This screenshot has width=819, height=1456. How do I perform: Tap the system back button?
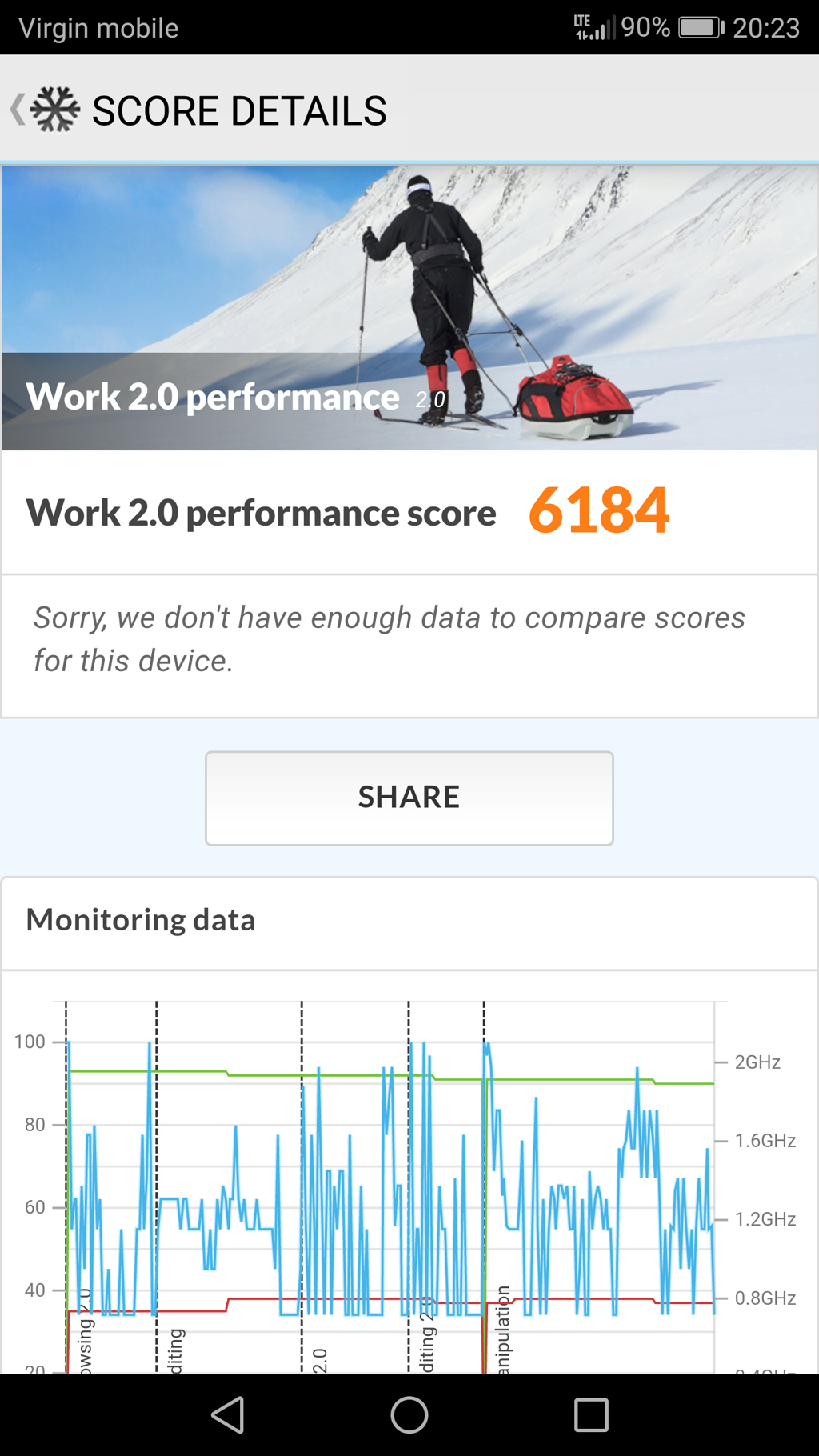(228, 1414)
